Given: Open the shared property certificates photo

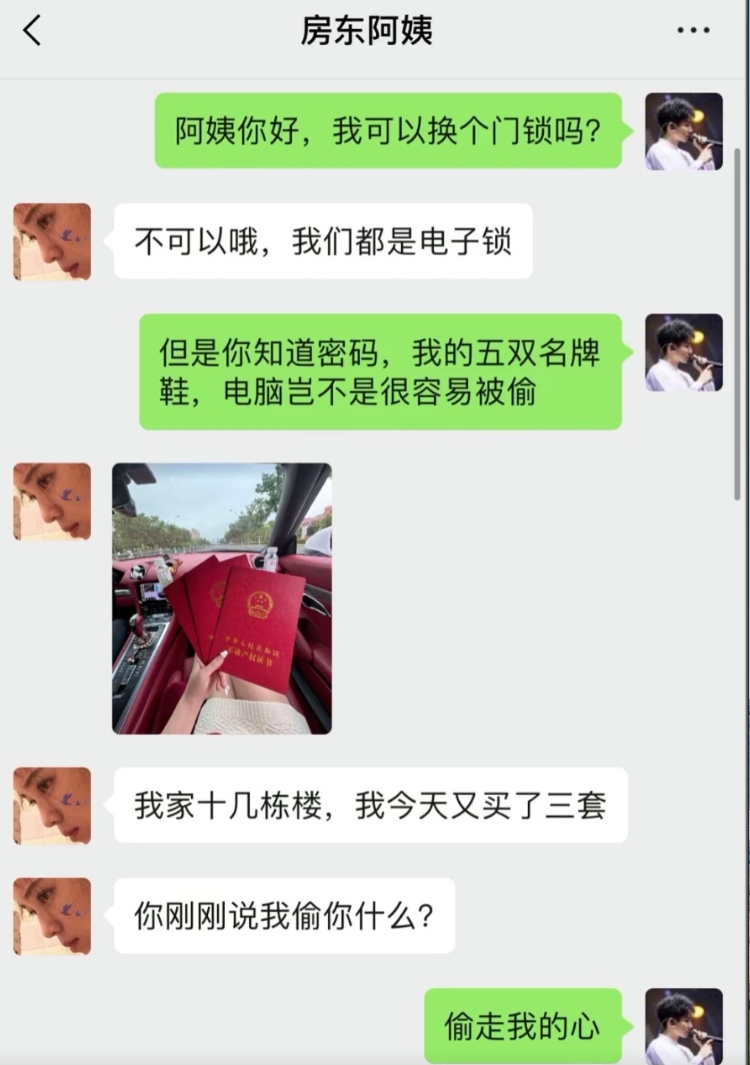Looking at the screenshot, I should (224, 597).
